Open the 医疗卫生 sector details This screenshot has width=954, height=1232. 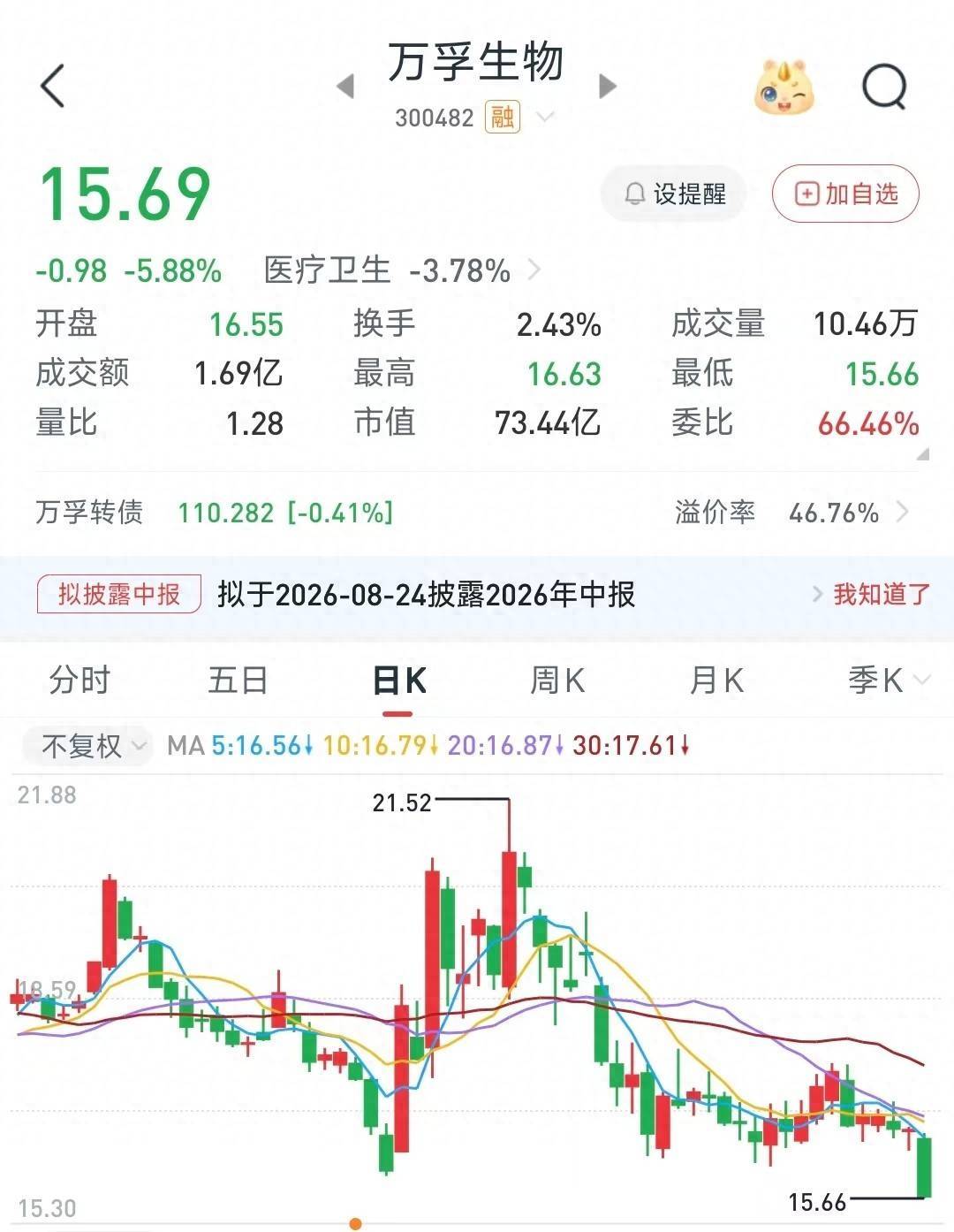point(402,270)
